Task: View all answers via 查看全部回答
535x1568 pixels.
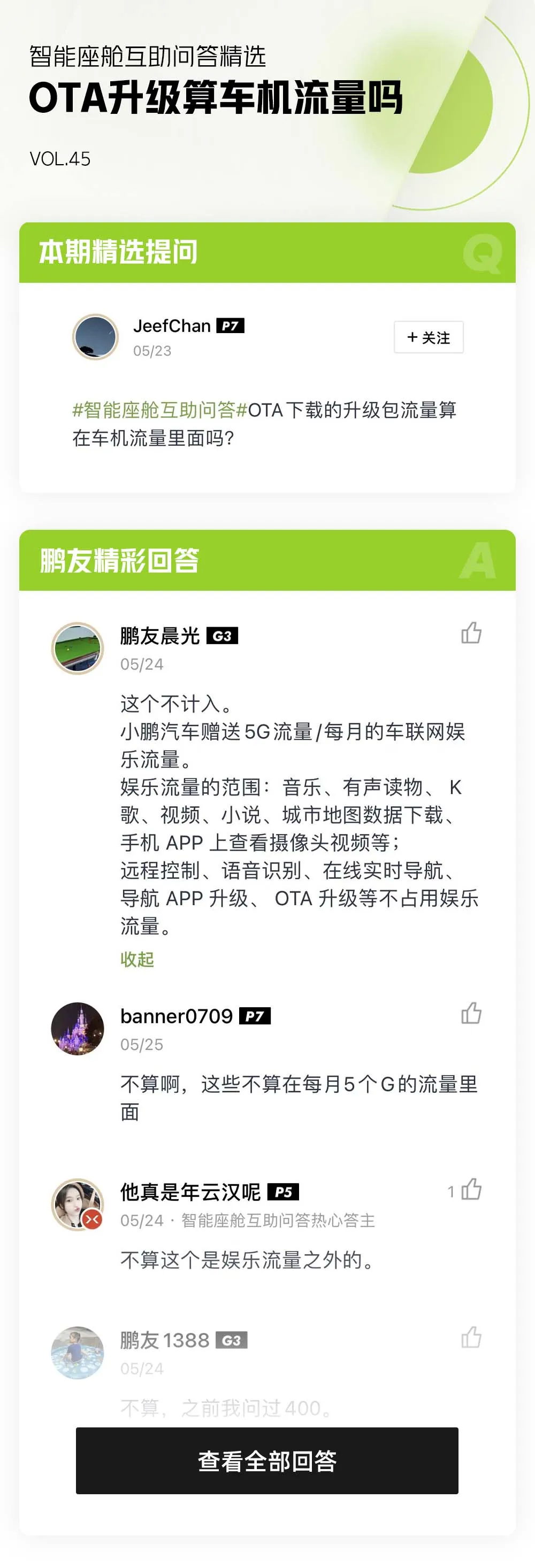Action: [x=267, y=1461]
